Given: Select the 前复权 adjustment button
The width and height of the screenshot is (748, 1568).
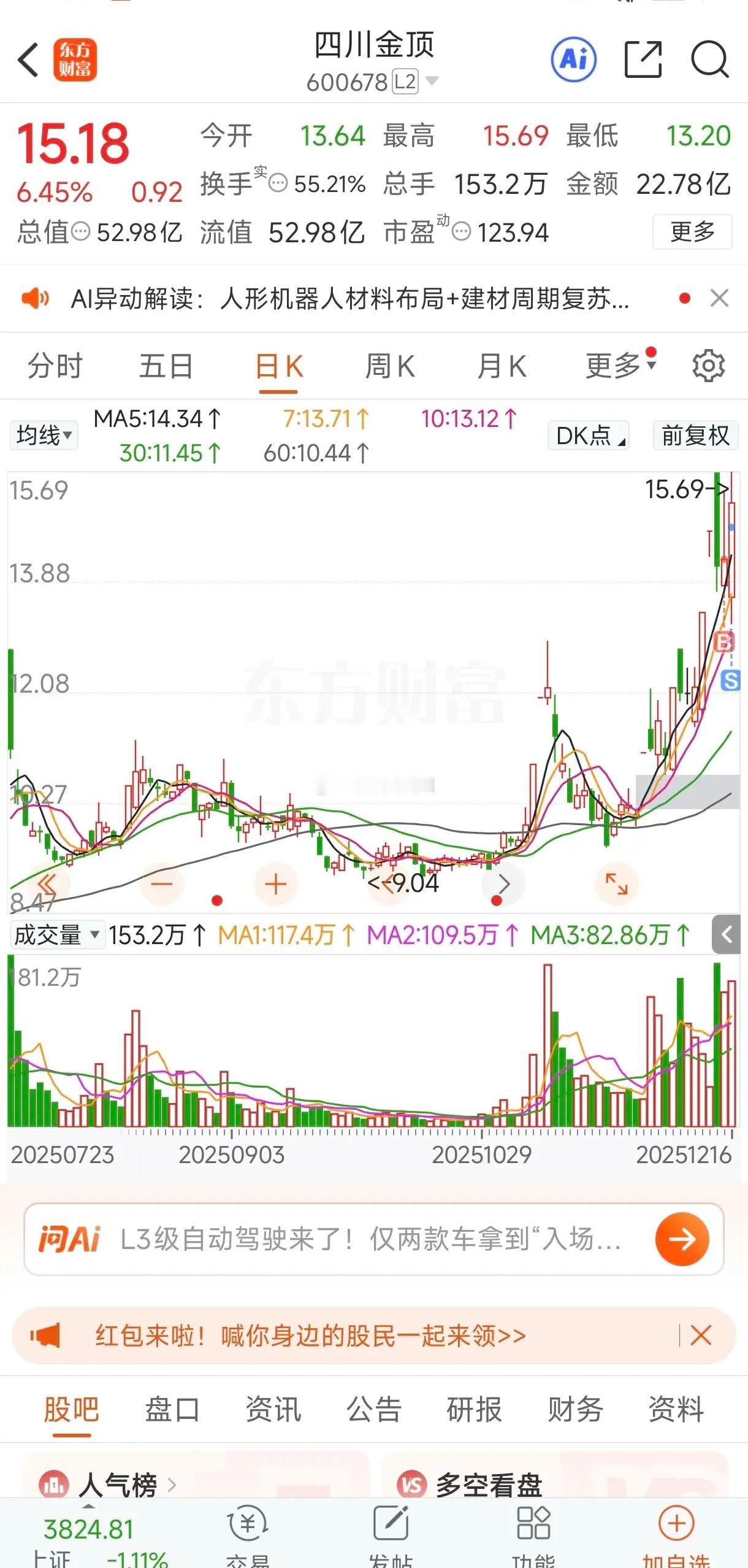Looking at the screenshot, I should pyautogui.click(x=695, y=436).
